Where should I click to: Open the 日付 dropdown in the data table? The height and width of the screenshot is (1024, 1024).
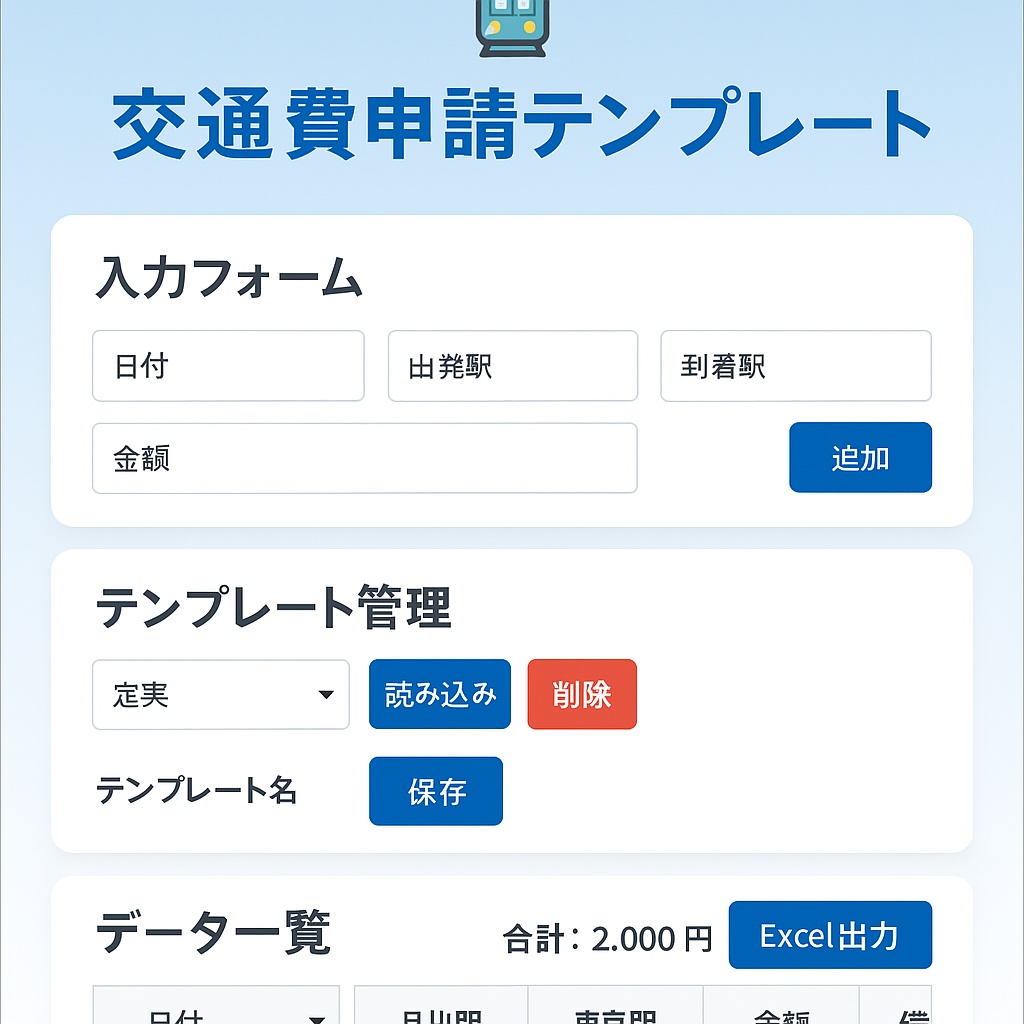[x=217, y=1010]
